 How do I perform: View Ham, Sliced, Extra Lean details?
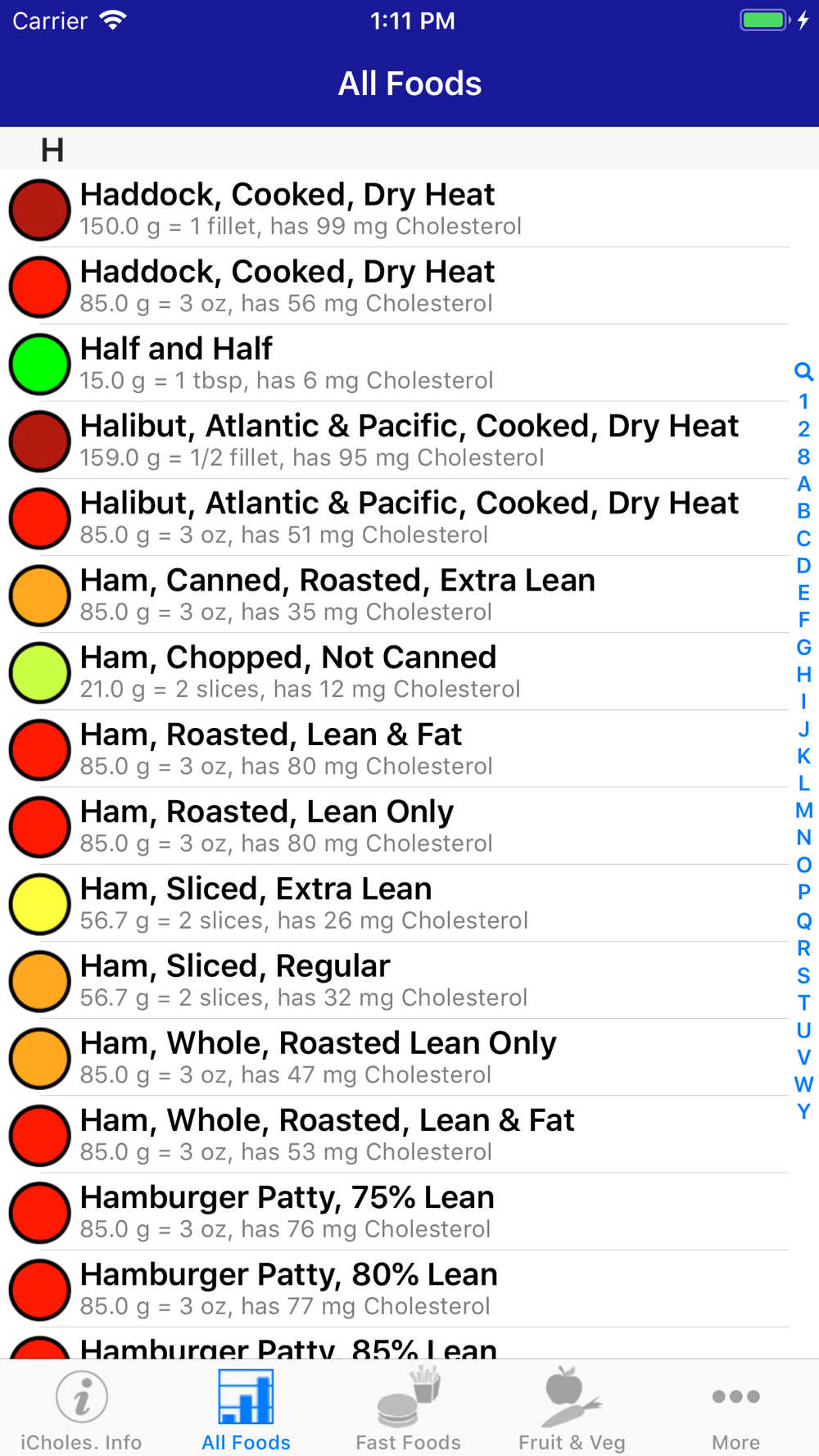pos(395,903)
